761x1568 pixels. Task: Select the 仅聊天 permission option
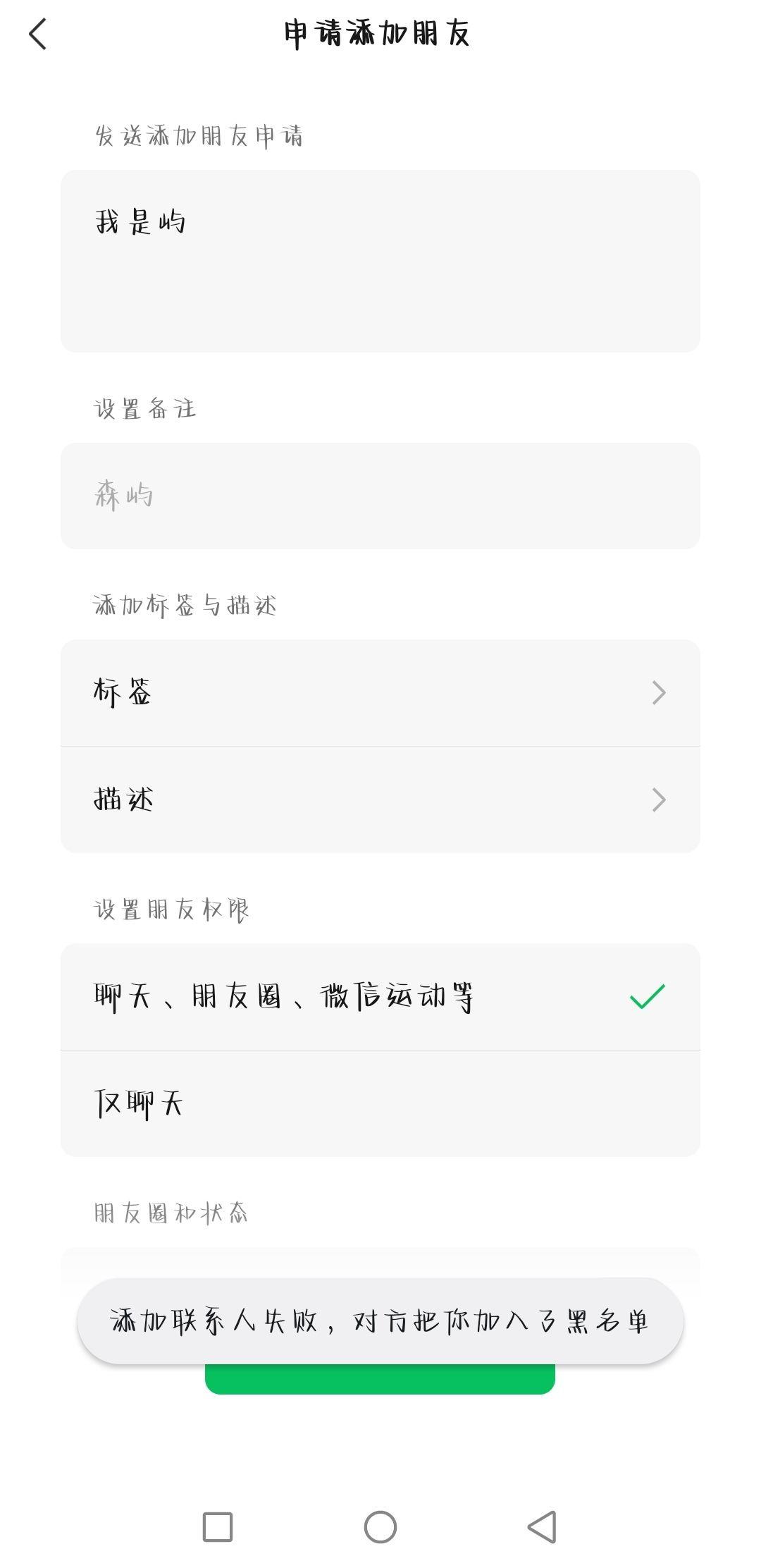[x=380, y=1103]
